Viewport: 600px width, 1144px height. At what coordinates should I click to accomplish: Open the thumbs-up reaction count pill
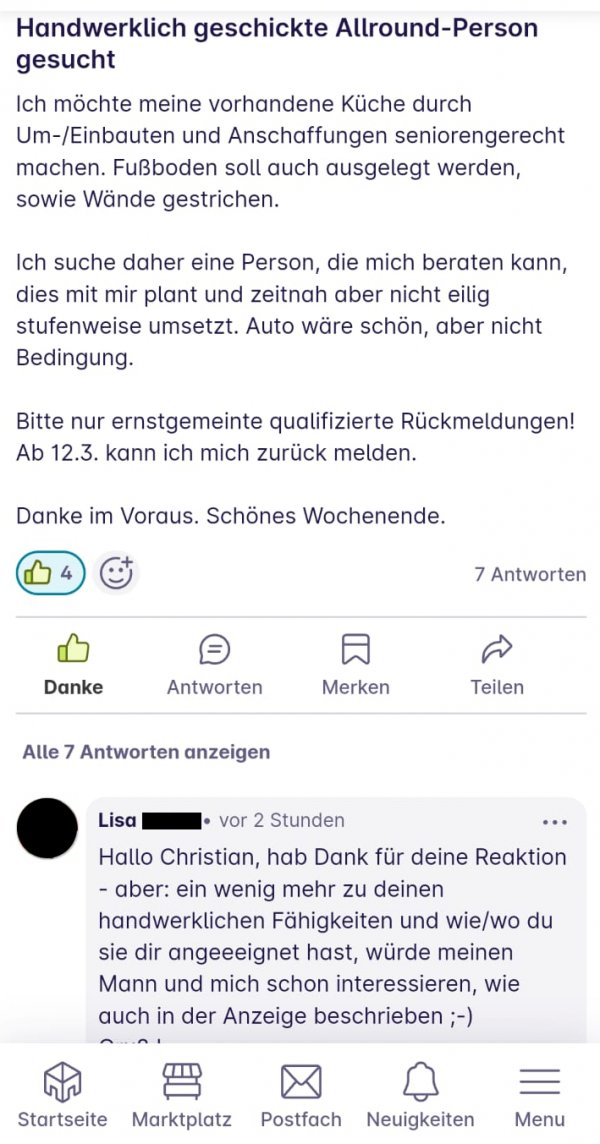click(x=51, y=573)
